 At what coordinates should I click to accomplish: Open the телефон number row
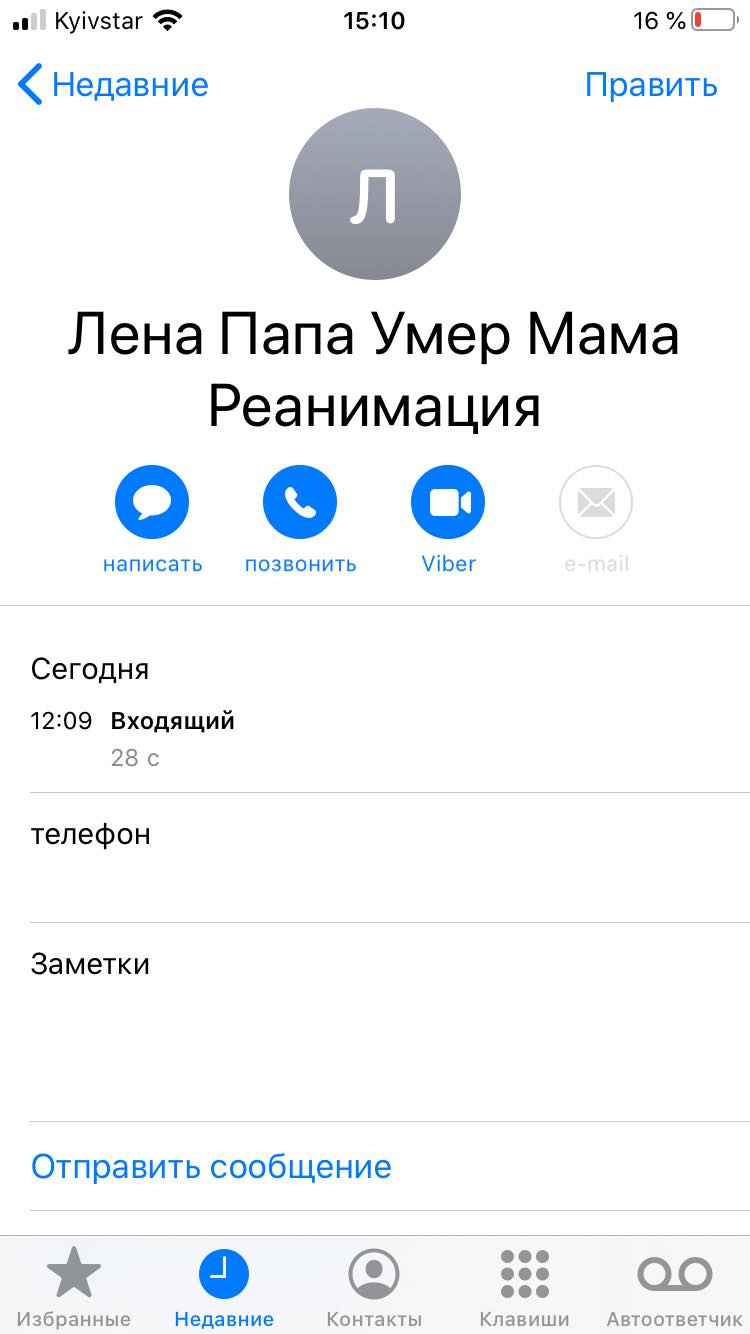[375, 857]
